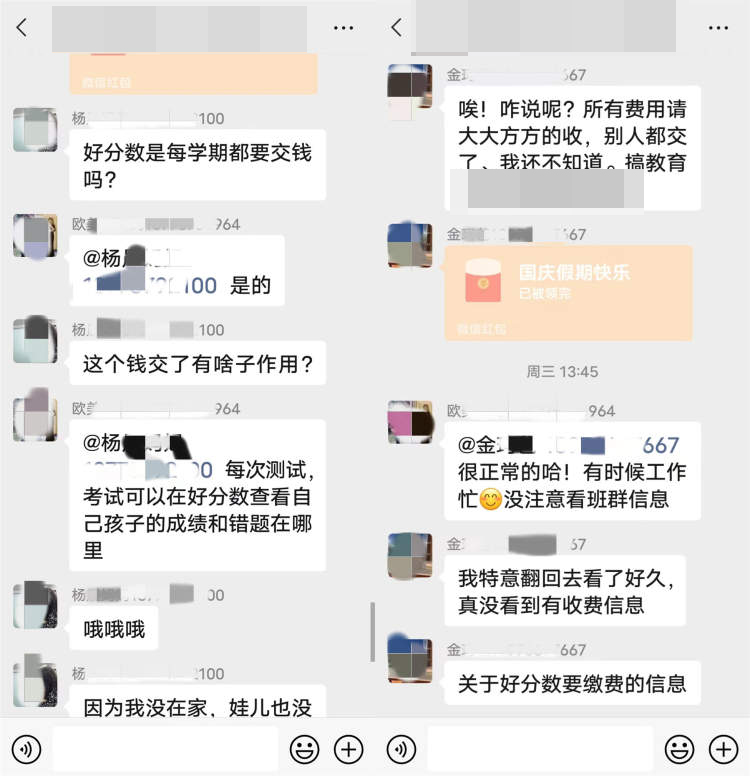Tap 杨's avatar to view their profile
The width and height of the screenshot is (750, 776).
36,131
